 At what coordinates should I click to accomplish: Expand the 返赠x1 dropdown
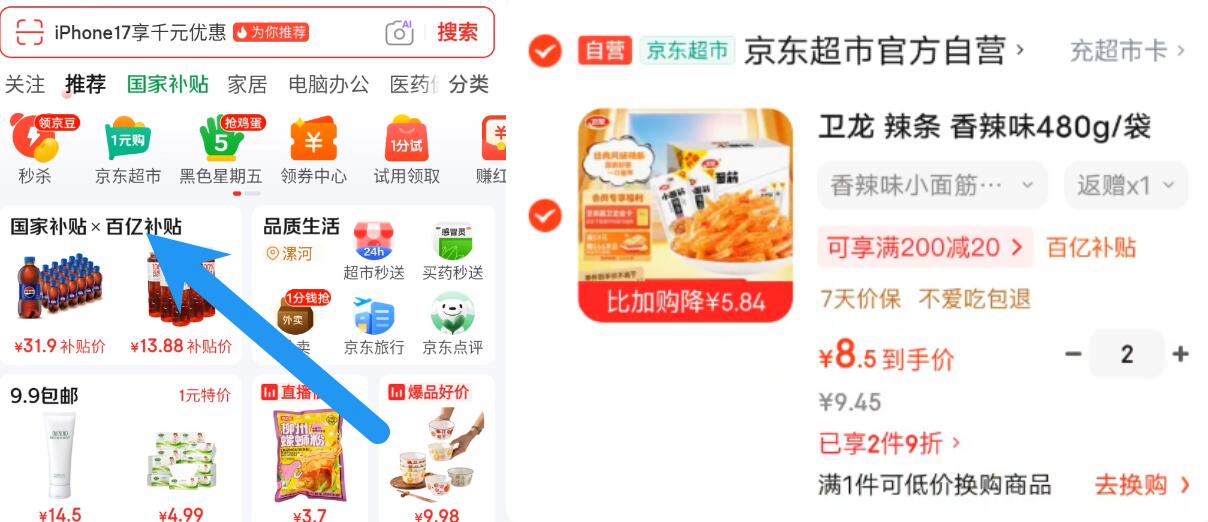click(x=1125, y=185)
